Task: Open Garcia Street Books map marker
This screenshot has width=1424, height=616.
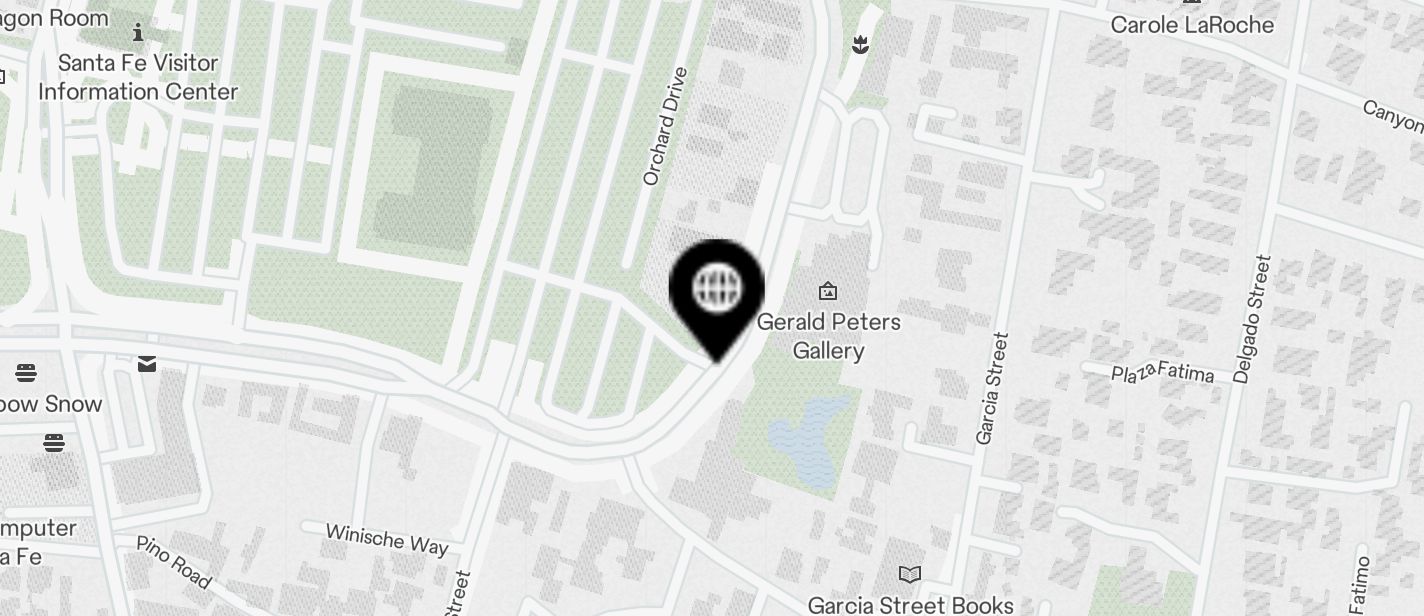Action: tap(909, 575)
